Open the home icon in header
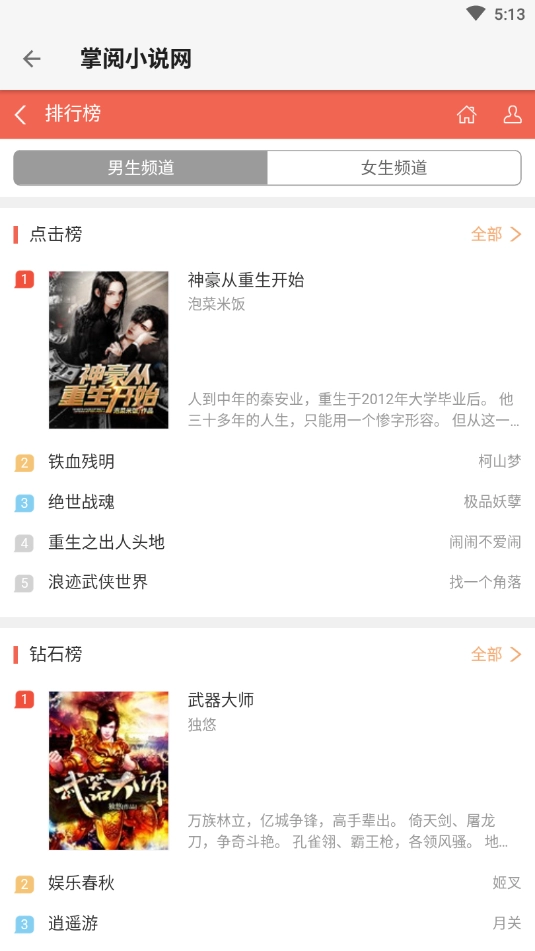535x951 pixels. tap(466, 114)
